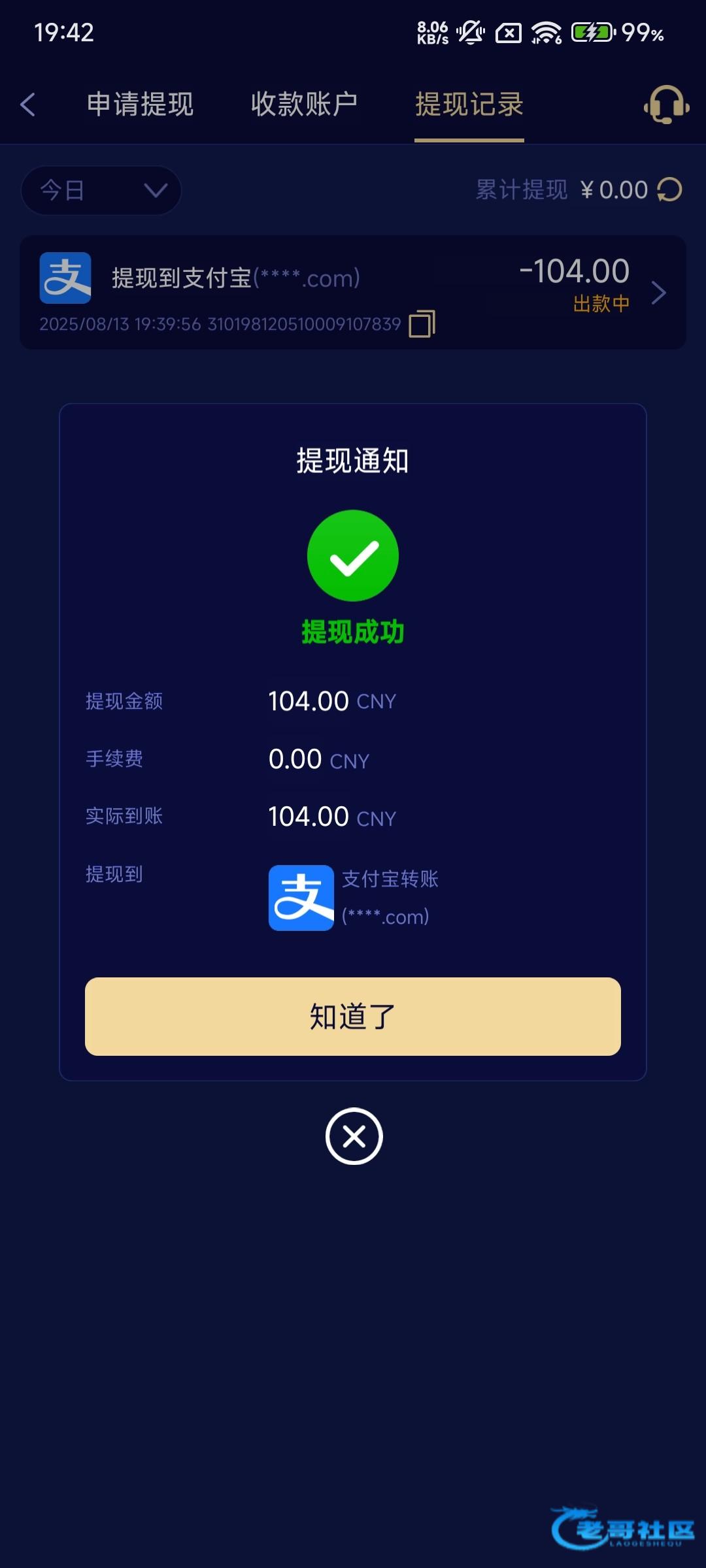Refresh the 累计提现 total
The width and height of the screenshot is (706, 1568).
click(x=669, y=190)
